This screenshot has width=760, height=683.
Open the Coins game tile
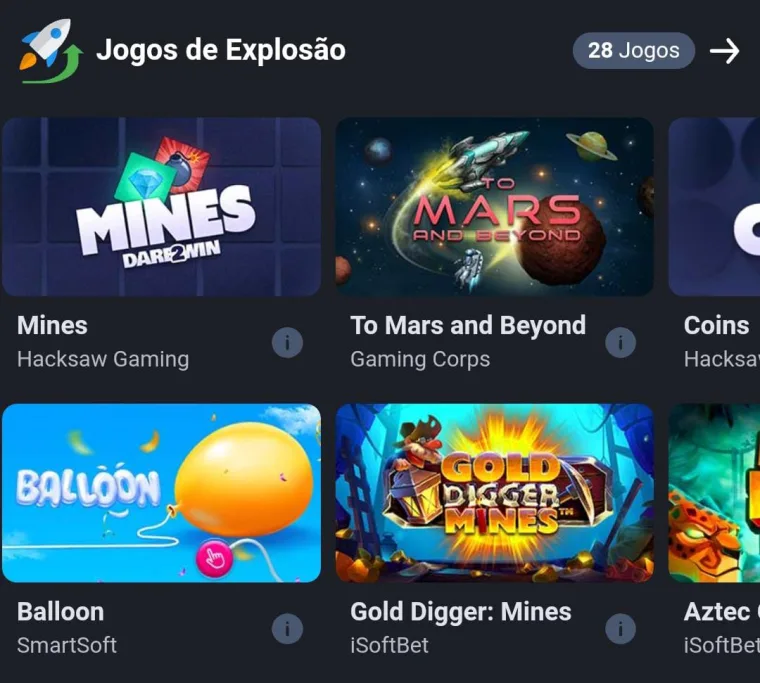(x=715, y=207)
